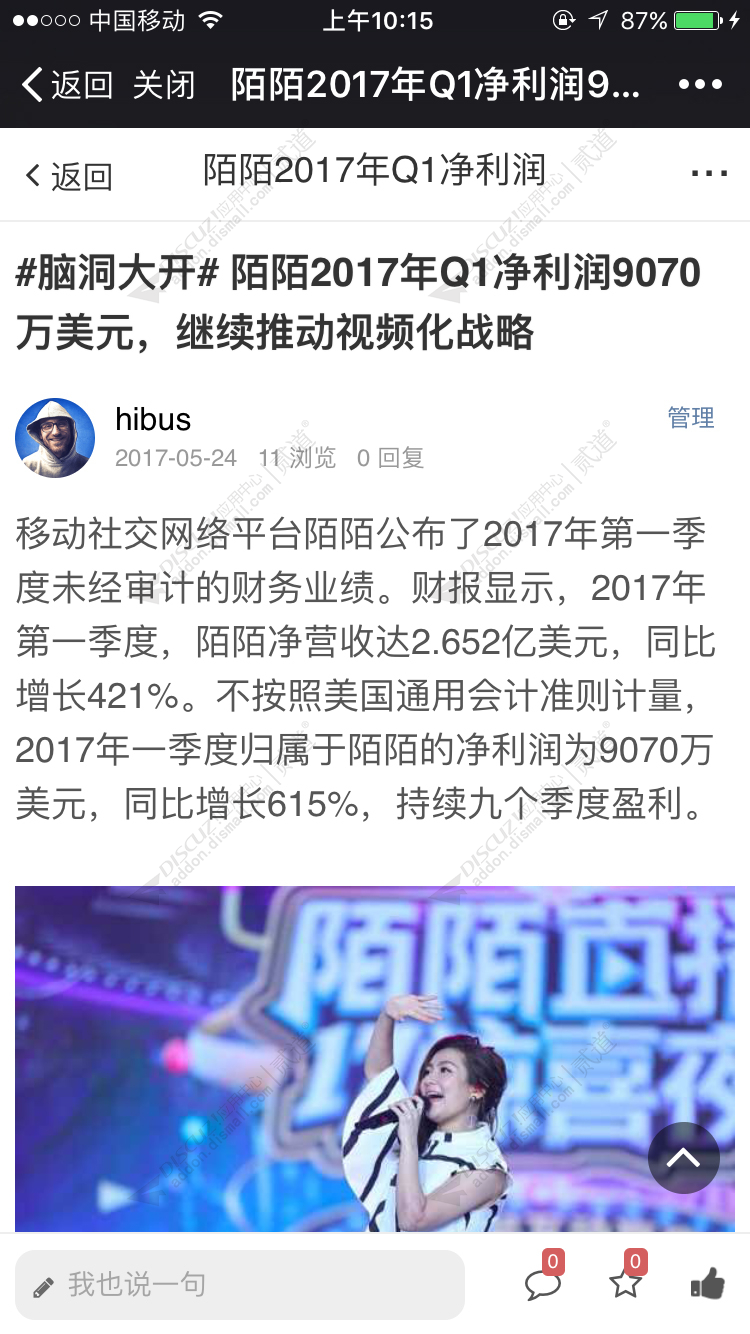The width and height of the screenshot is (750, 1334).
Task: Tap the hibus username
Action: coord(153,419)
